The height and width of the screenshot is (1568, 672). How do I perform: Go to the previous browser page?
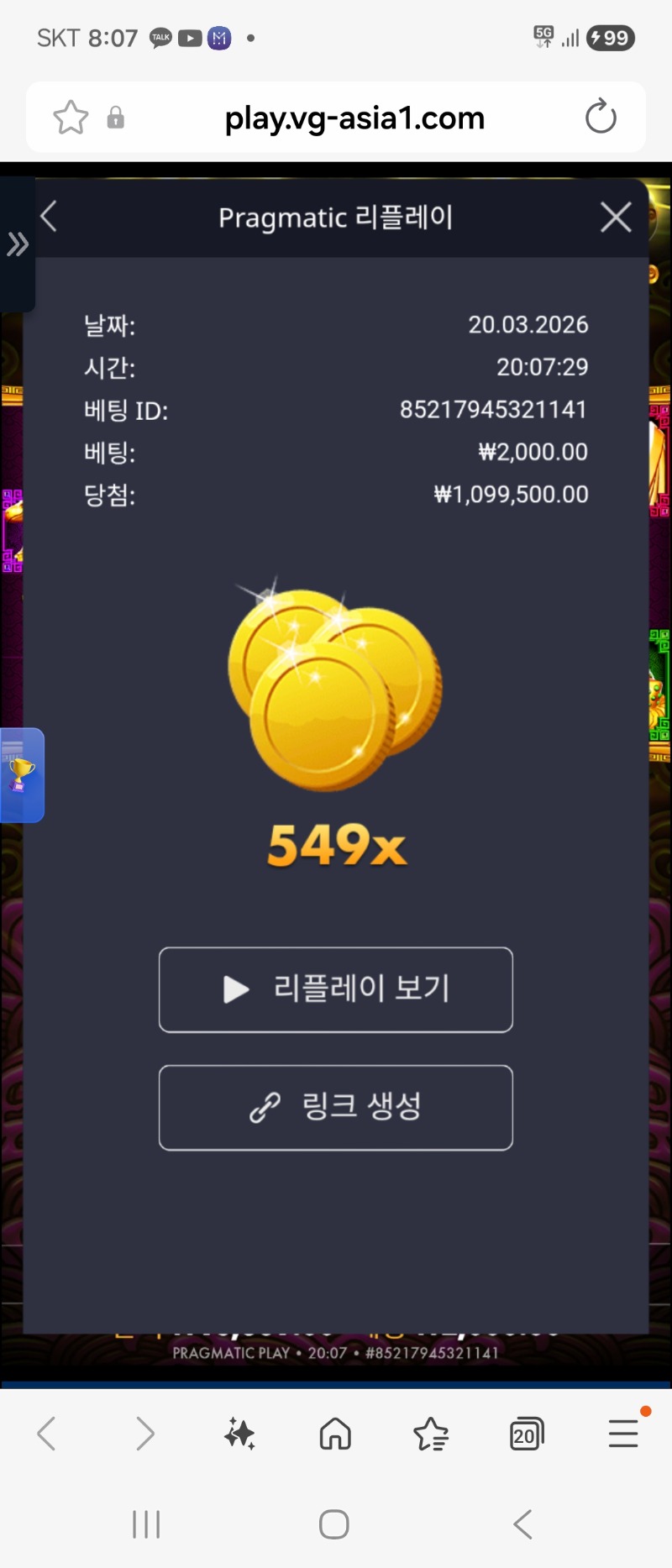coord(47,1434)
